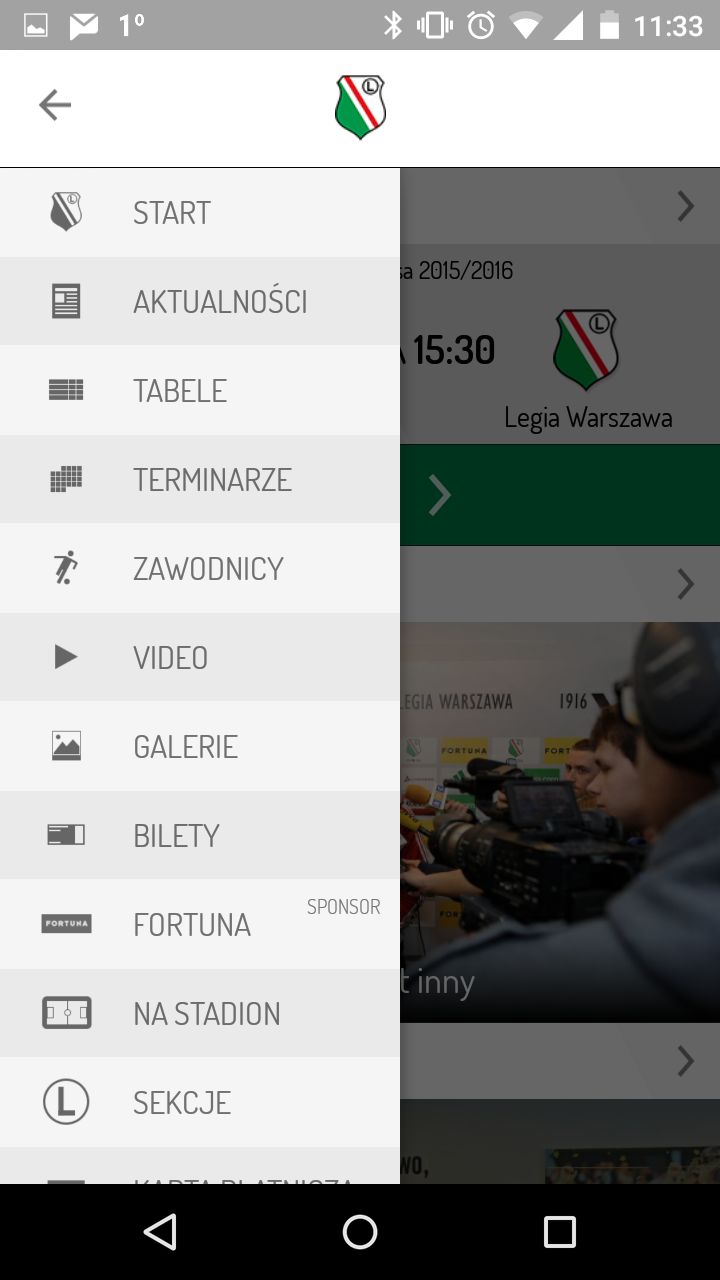Select Terminarze from the drawer

pyautogui.click(x=200, y=479)
